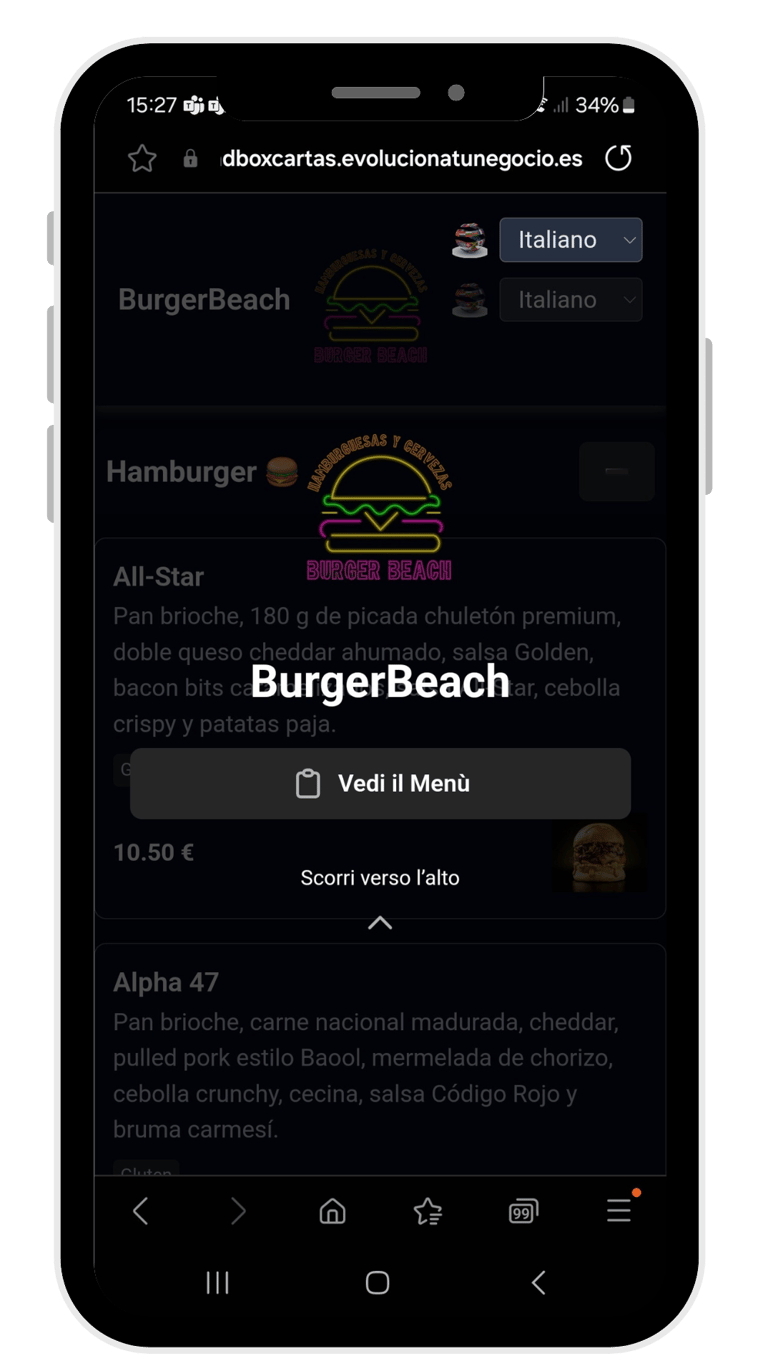
Task: Open the browser hamburger menu
Action: click(619, 1211)
